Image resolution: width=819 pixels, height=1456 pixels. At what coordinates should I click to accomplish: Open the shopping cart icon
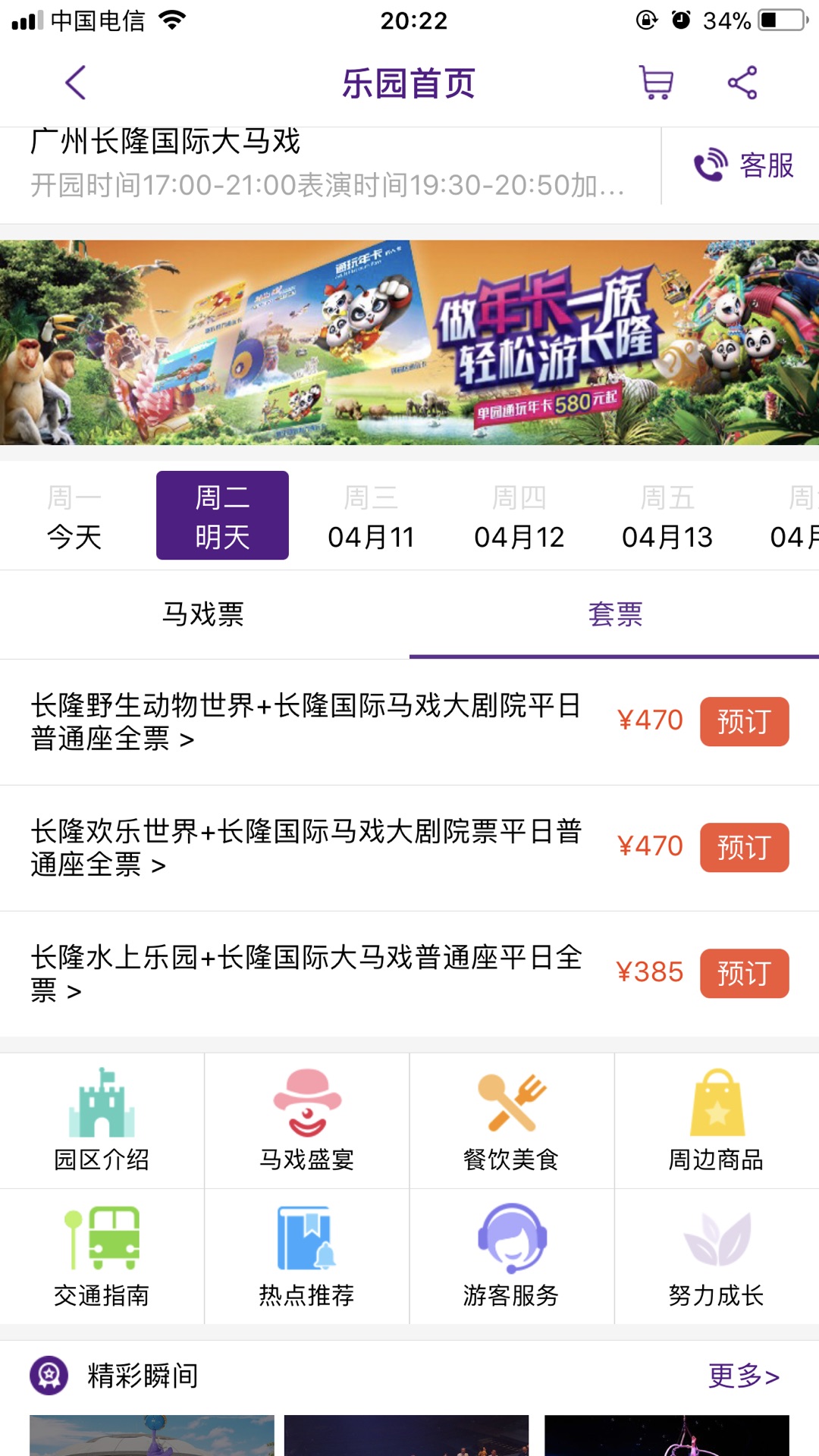coord(656,83)
